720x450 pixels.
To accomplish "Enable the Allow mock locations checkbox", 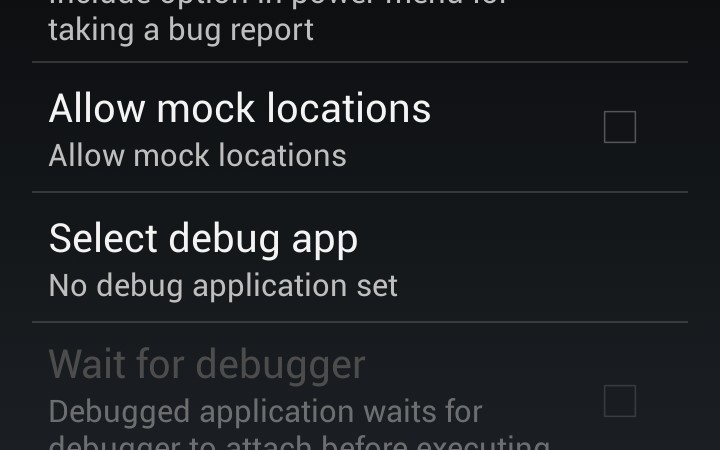I will 619,128.
